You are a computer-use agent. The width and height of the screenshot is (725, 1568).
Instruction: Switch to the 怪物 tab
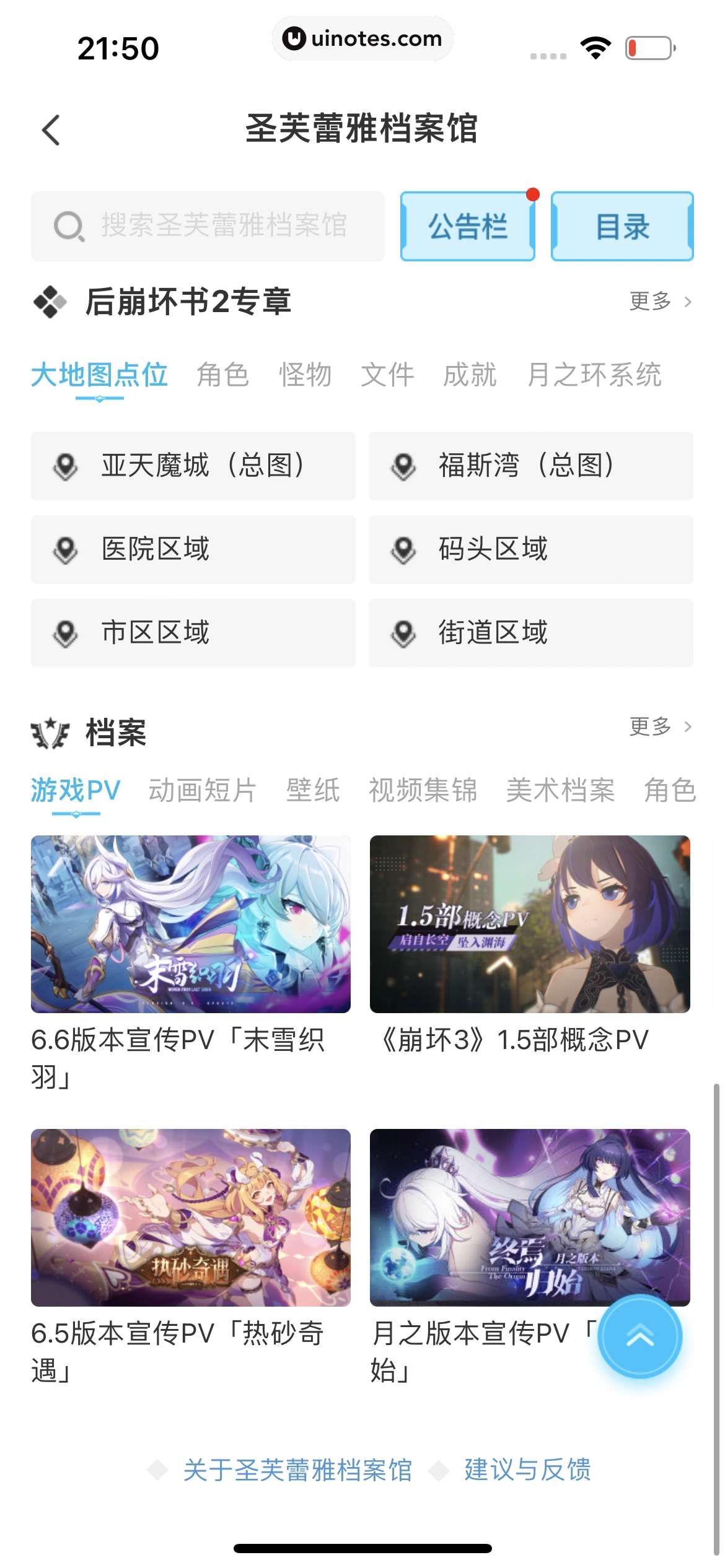pos(305,375)
